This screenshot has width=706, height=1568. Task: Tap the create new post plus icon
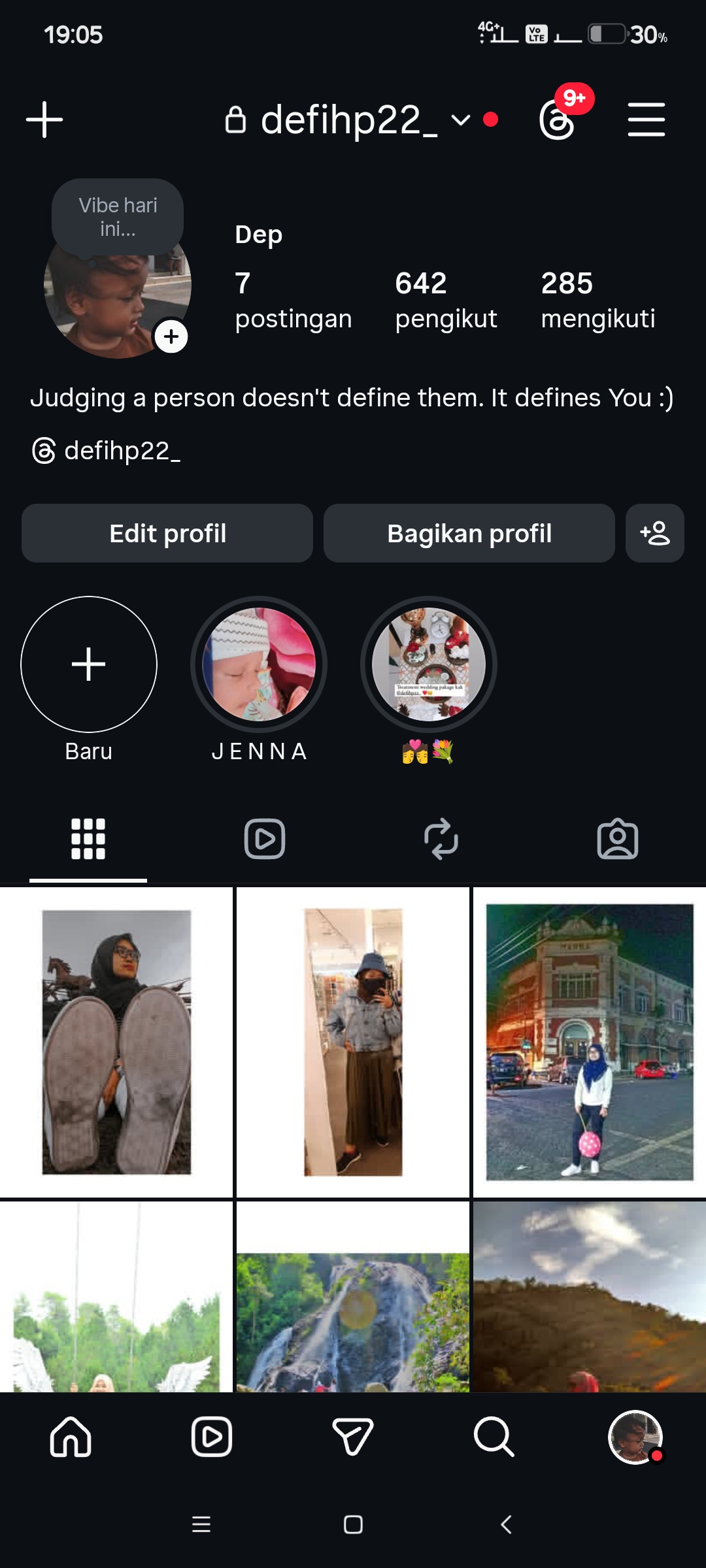pyautogui.click(x=44, y=120)
